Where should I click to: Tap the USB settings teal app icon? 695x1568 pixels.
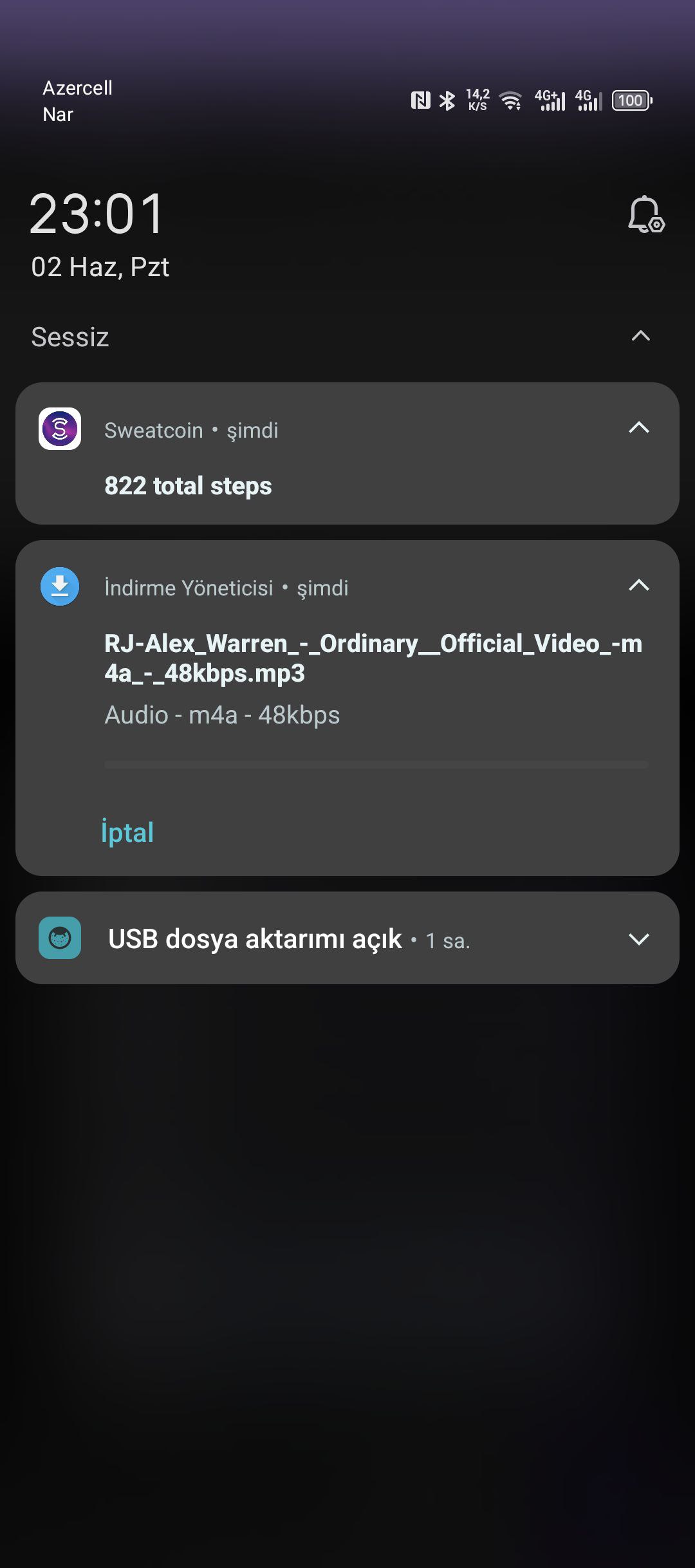[59, 939]
